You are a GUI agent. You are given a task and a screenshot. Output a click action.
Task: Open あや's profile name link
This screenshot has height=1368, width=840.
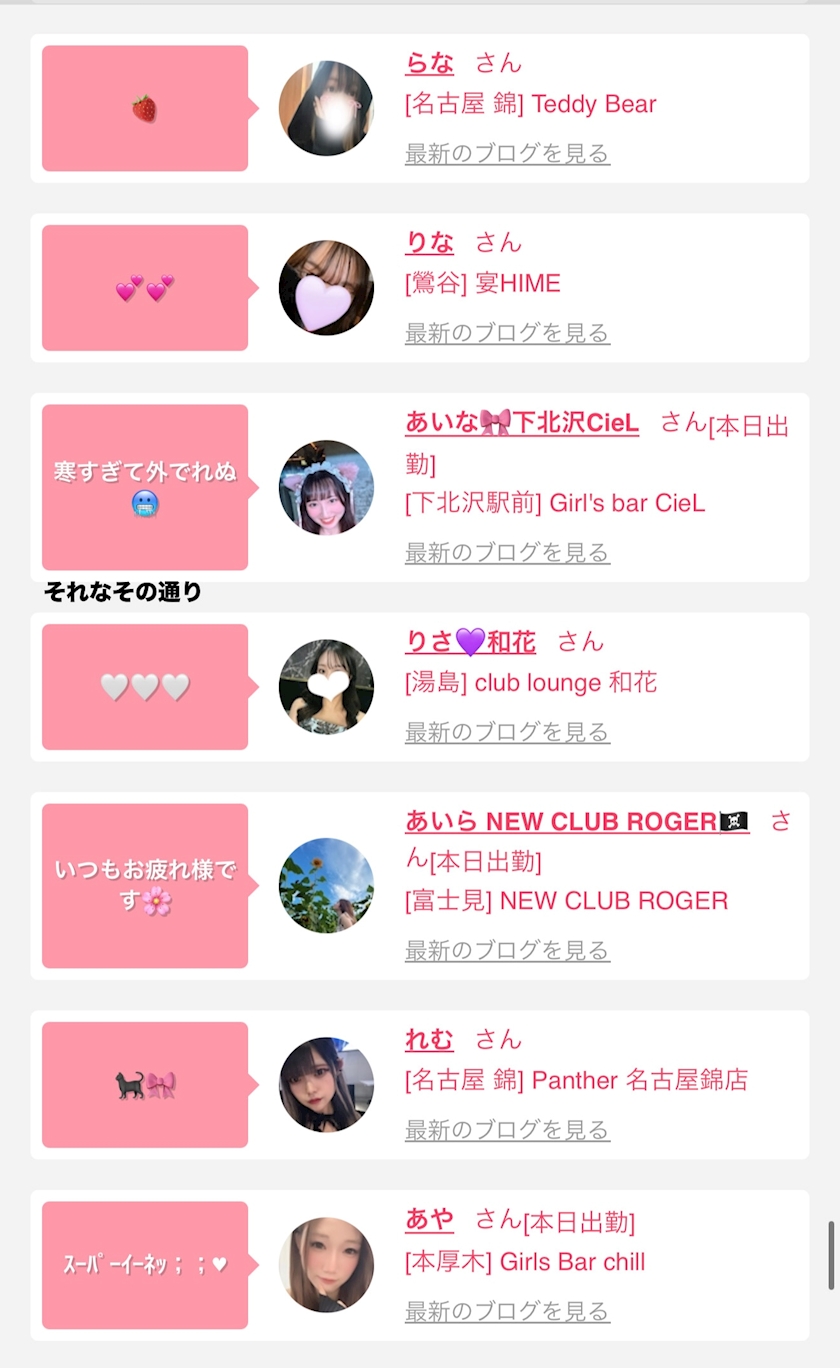coord(429,1219)
